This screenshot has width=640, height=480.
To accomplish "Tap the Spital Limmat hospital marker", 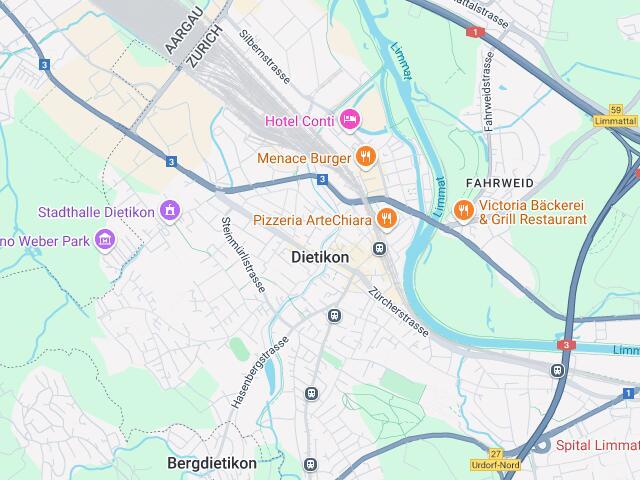I will 543,446.
